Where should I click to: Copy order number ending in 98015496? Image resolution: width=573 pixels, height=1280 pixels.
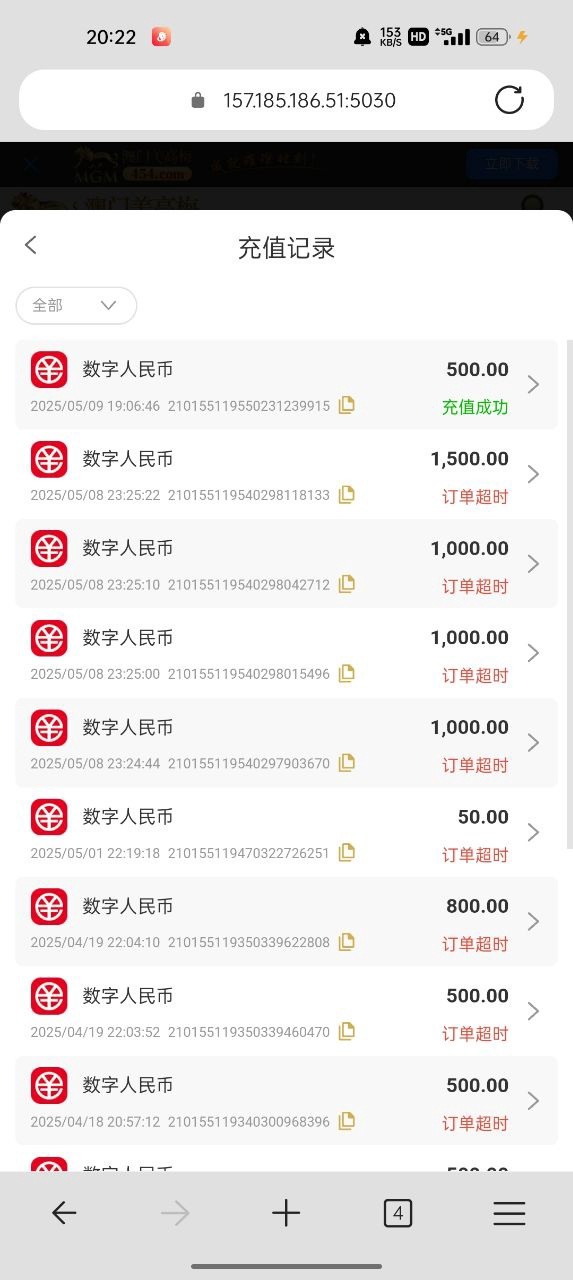(346, 673)
